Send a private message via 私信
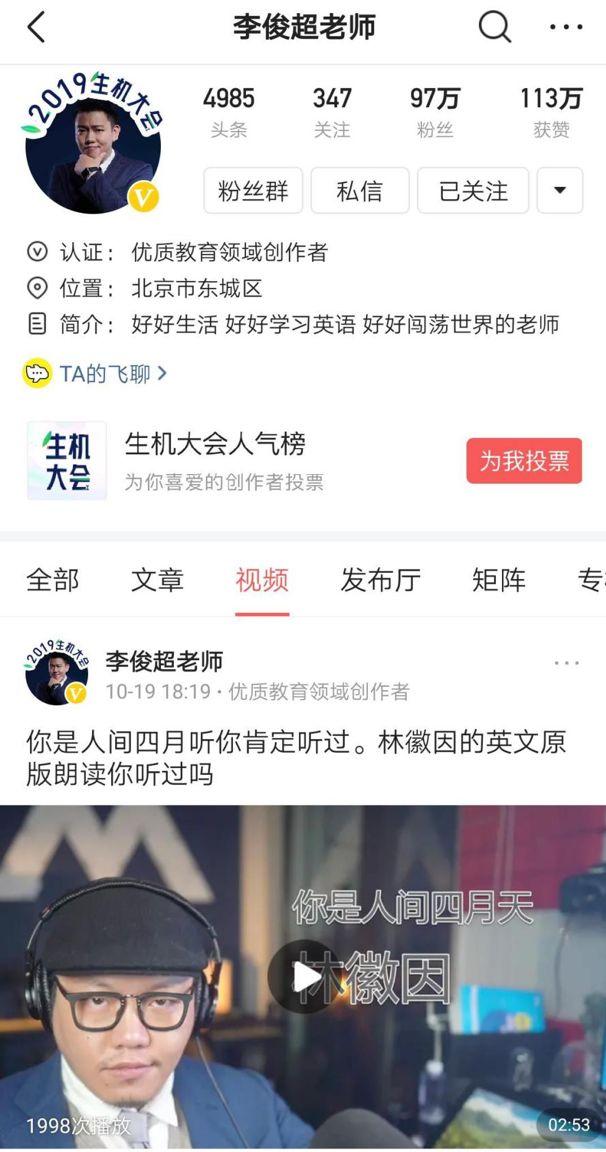The height and width of the screenshot is (1152, 606). pyautogui.click(x=360, y=191)
